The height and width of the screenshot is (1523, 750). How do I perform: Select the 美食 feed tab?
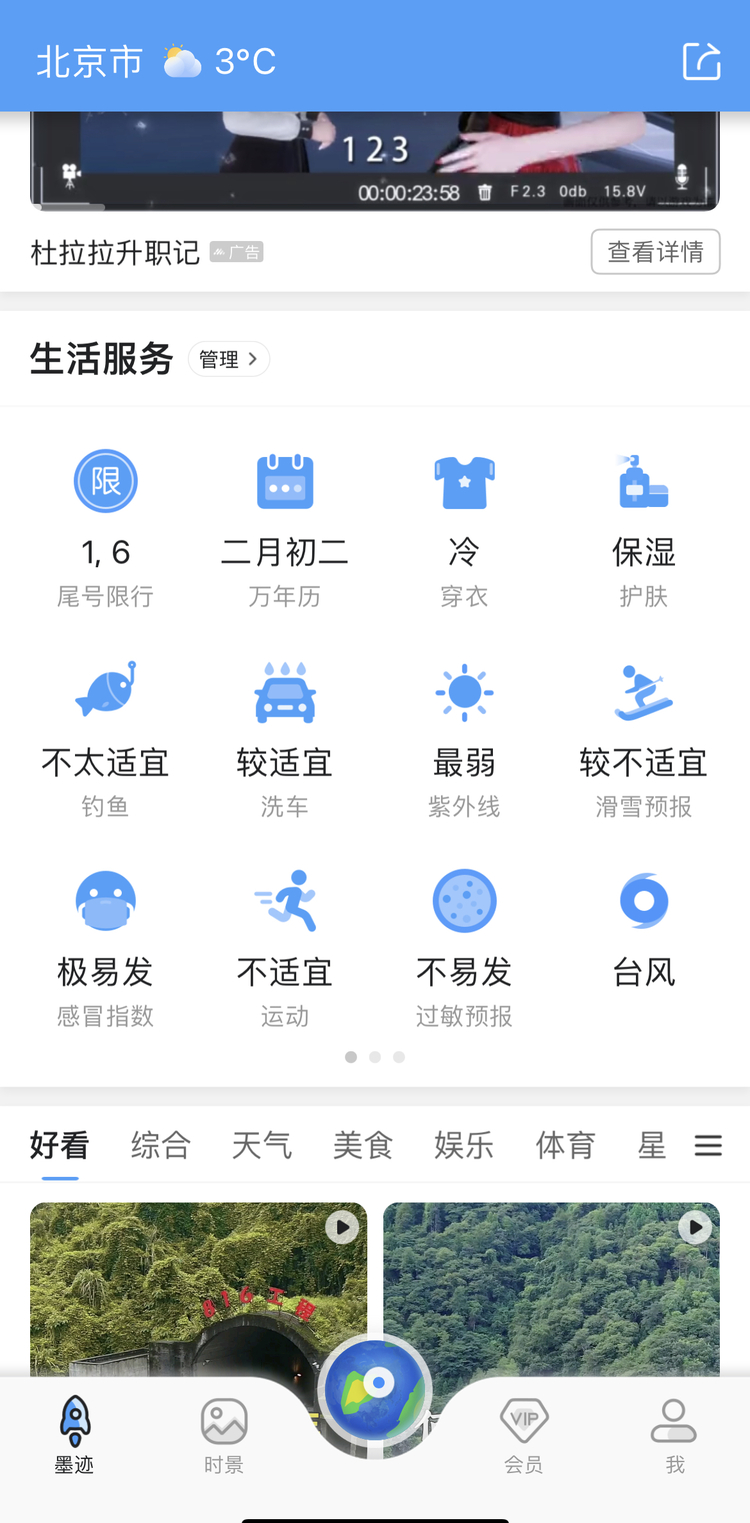coord(362,1145)
